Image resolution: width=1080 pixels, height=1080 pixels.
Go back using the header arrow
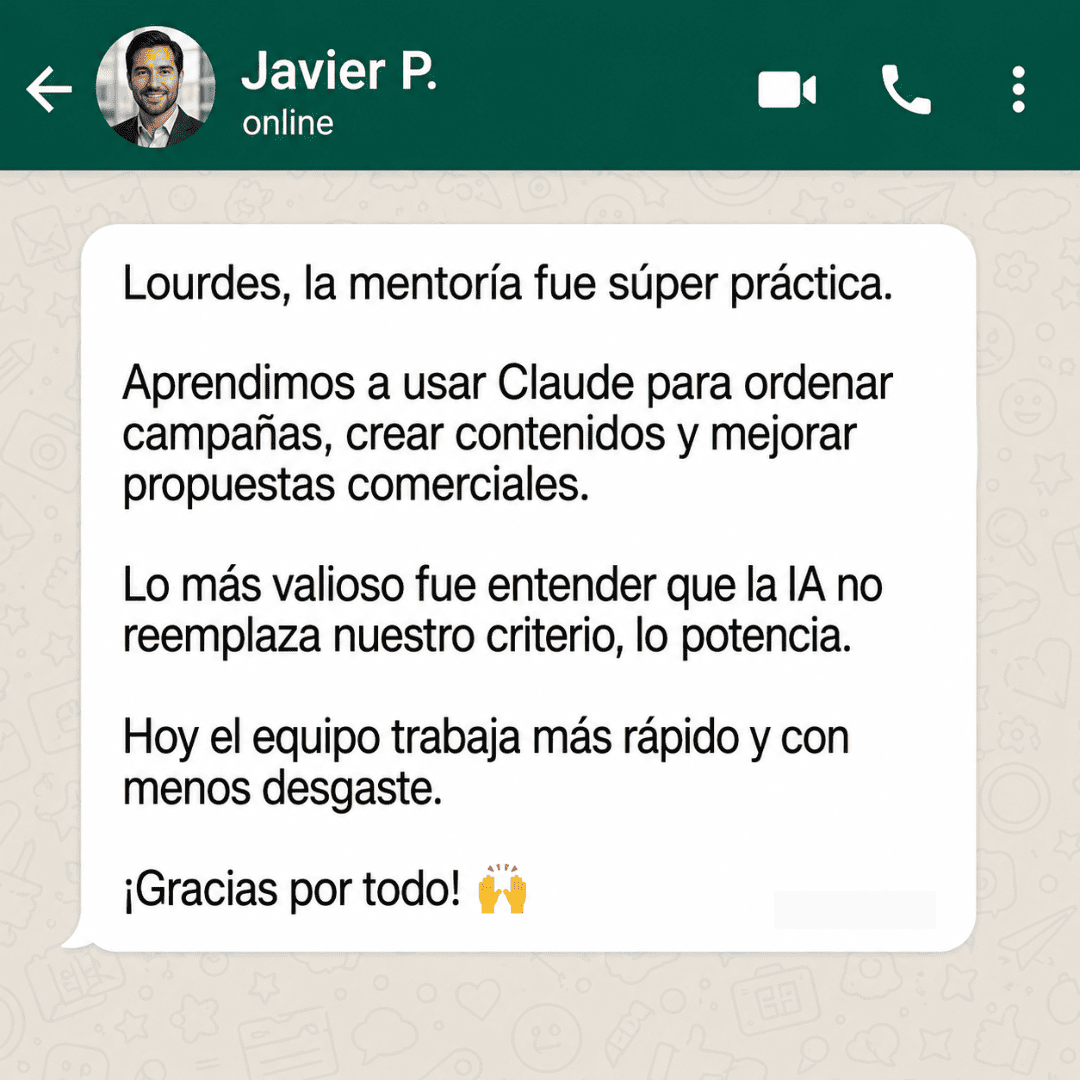pyautogui.click(x=49, y=89)
